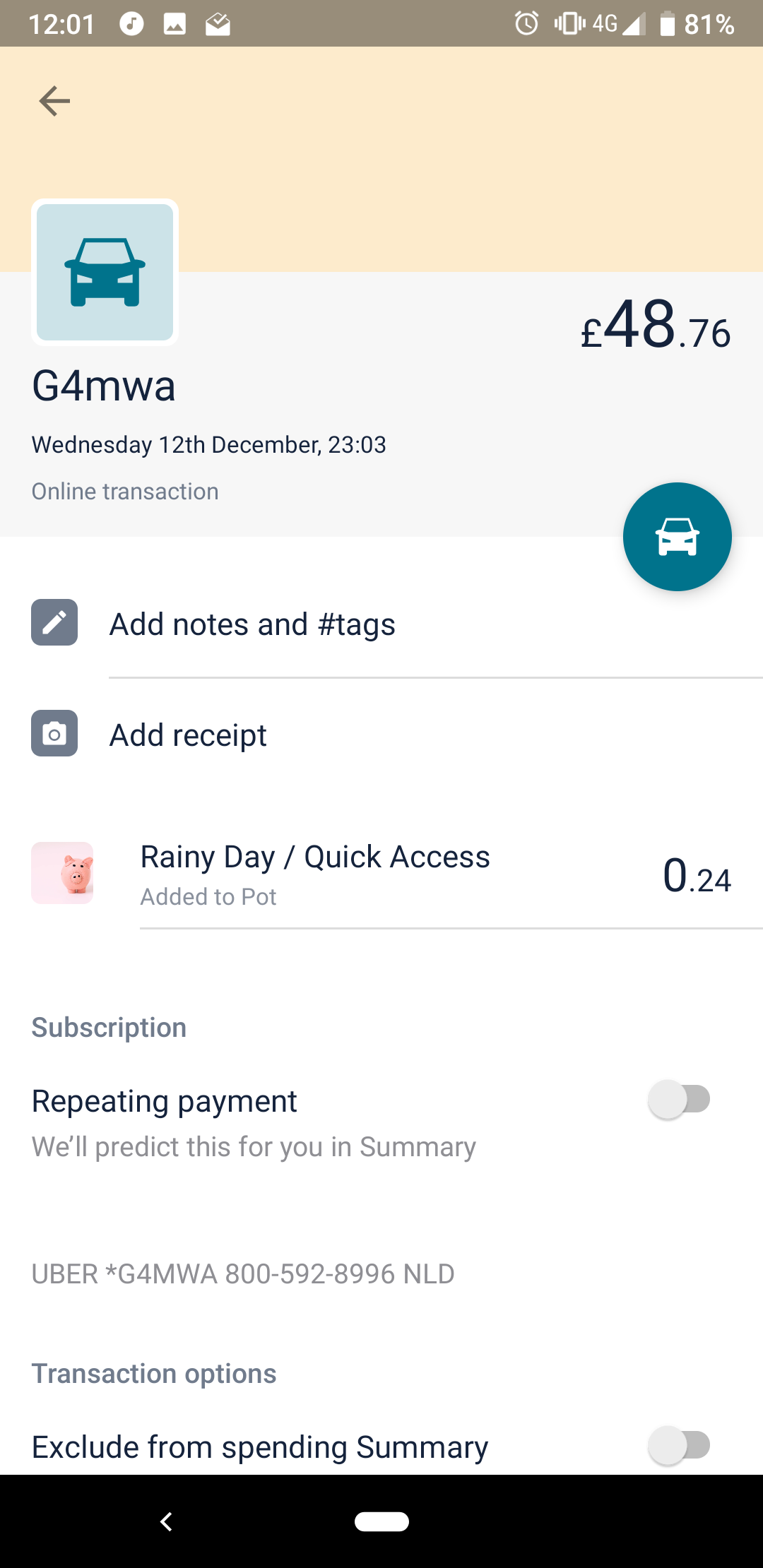Viewport: 763px width, 1568px height.
Task: Open Add notes and #tags
Action: 252,623
